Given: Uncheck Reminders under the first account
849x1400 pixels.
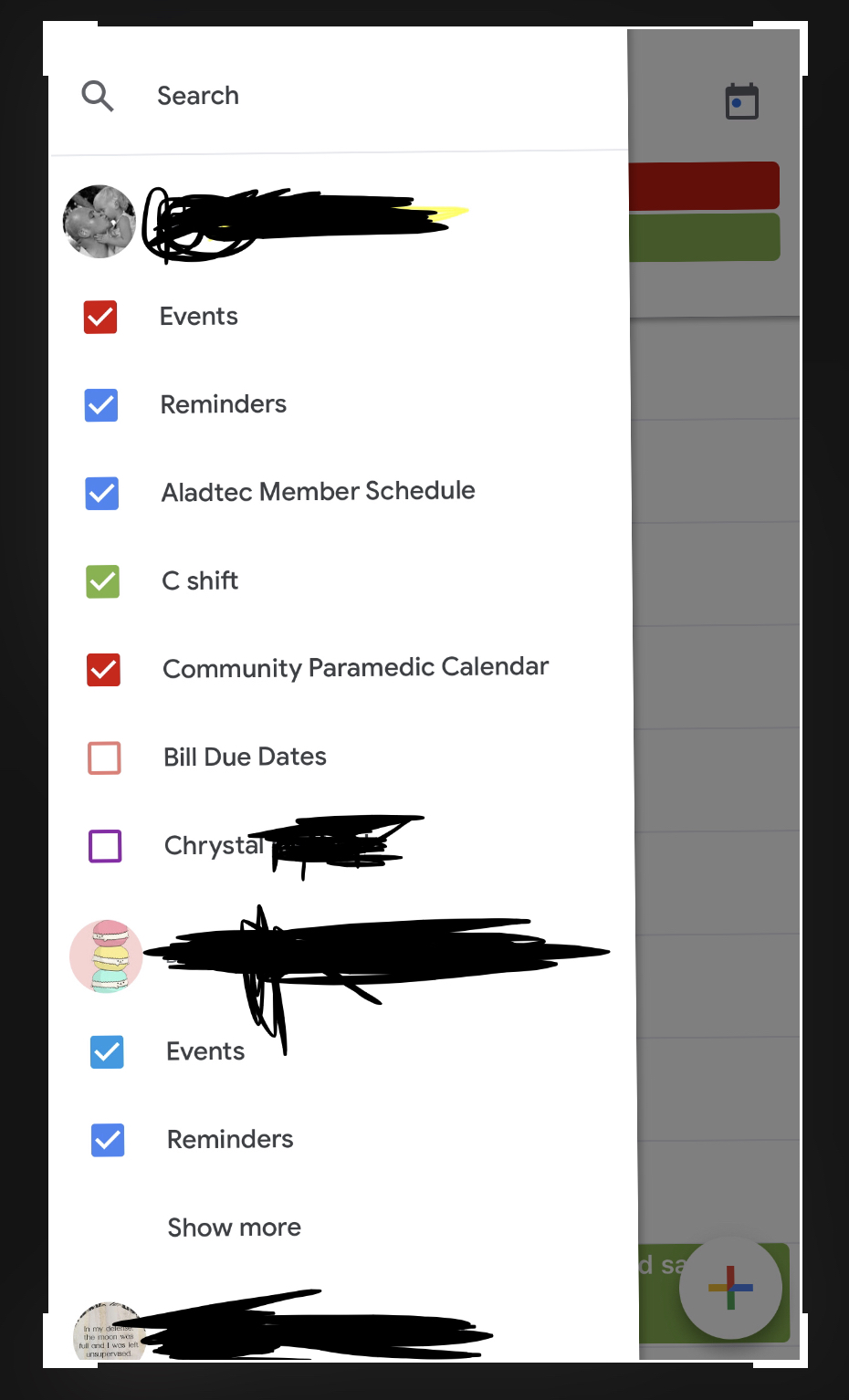Looking at the screenshot, I should click(x=101, y=404).
